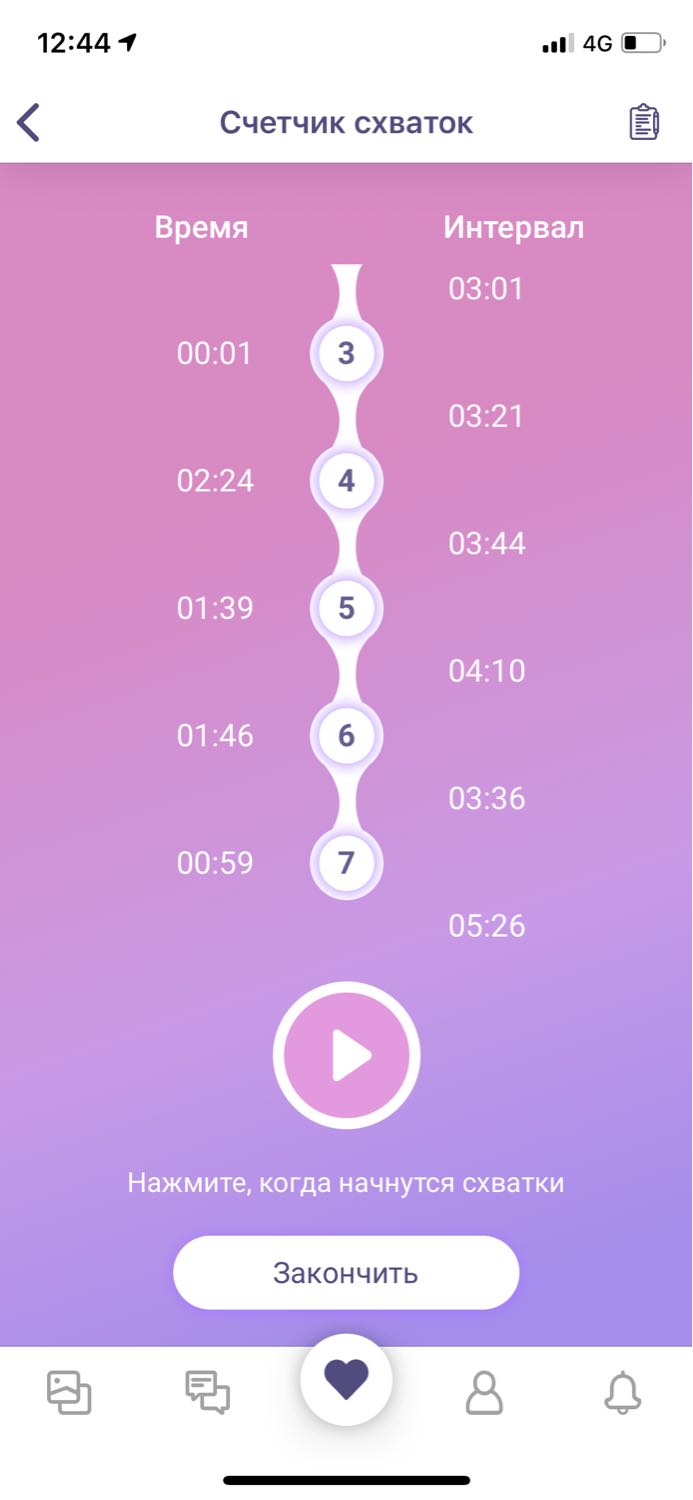The height and width of the screenshot is (1500, 693).
Task: Switch to the profile tab
Action: pos(485,1392)
